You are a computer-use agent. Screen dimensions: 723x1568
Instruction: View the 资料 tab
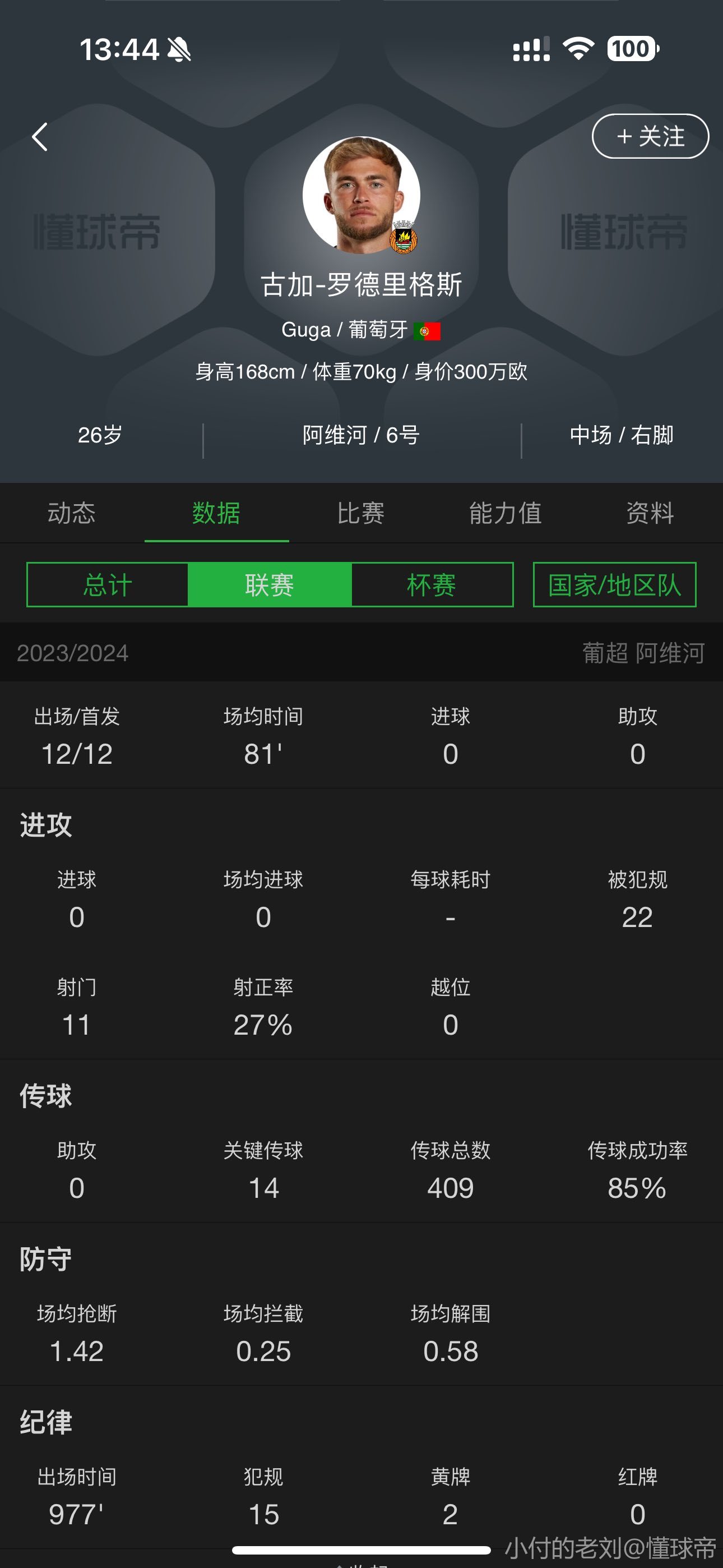tap(650, 513)
